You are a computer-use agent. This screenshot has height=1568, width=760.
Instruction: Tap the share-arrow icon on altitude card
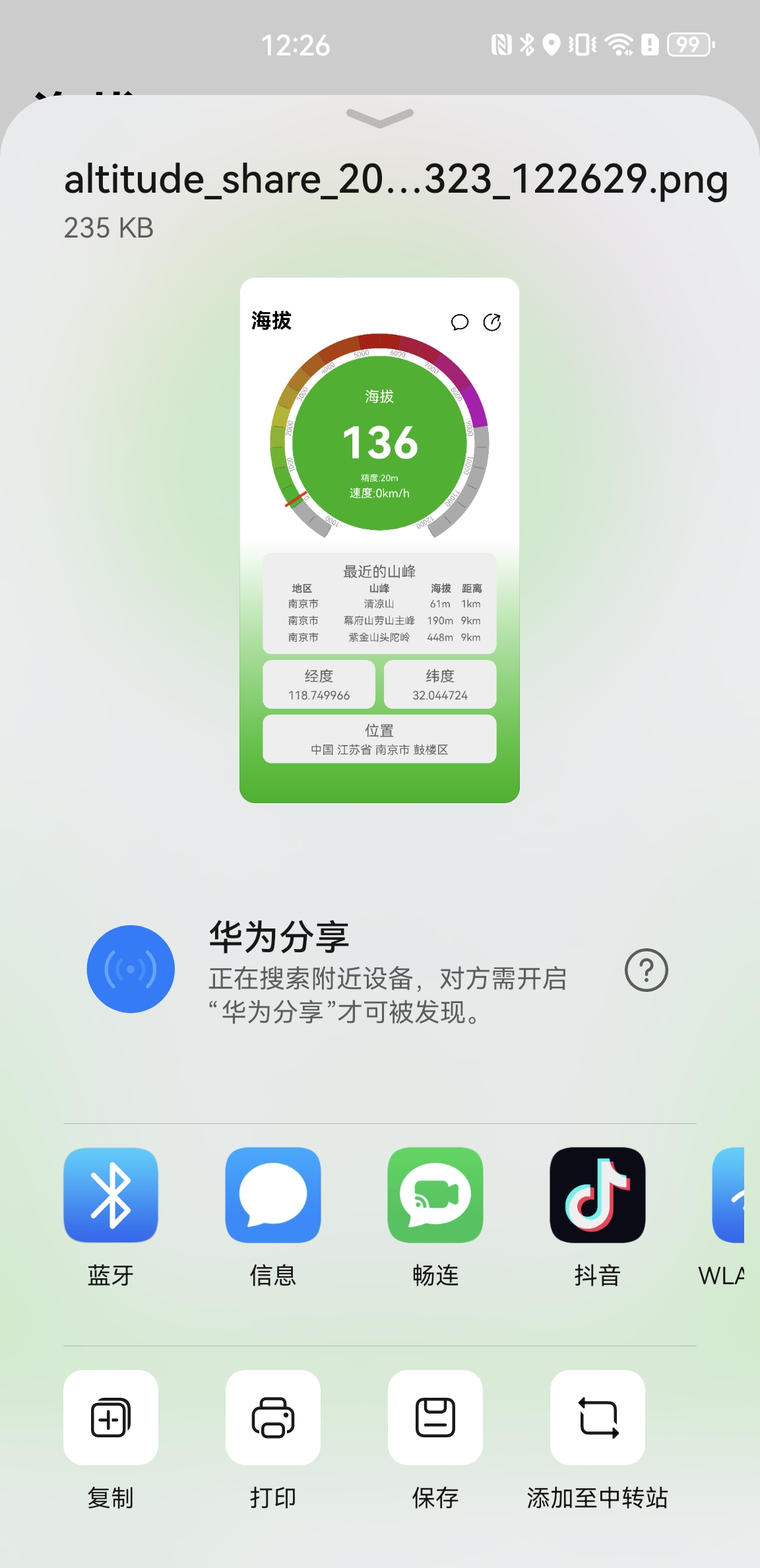pyautogui.click(x=491, y=323)
